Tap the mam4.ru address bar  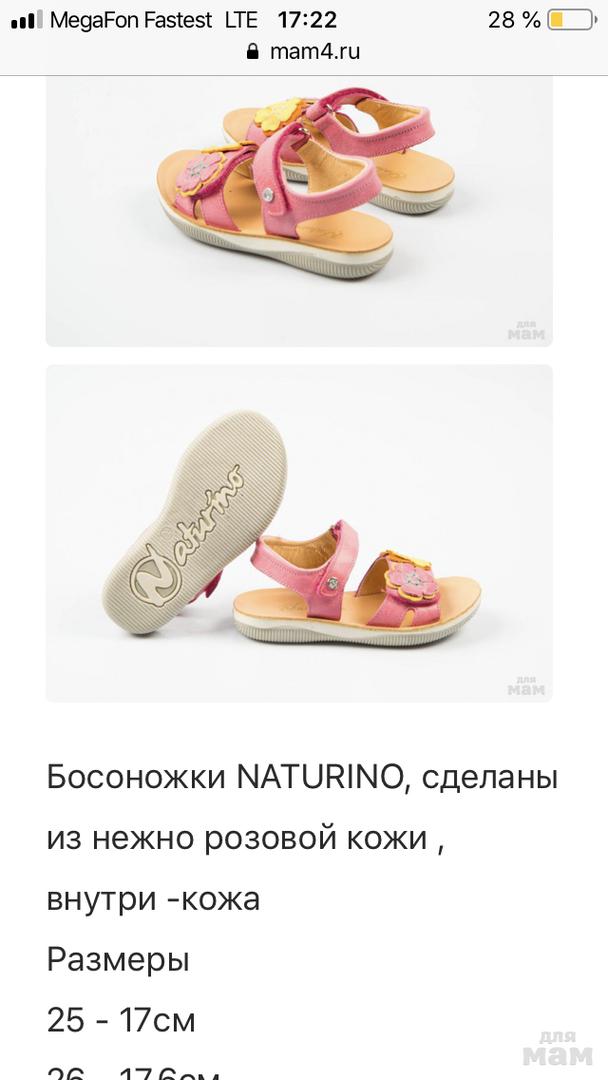(303, 52)
